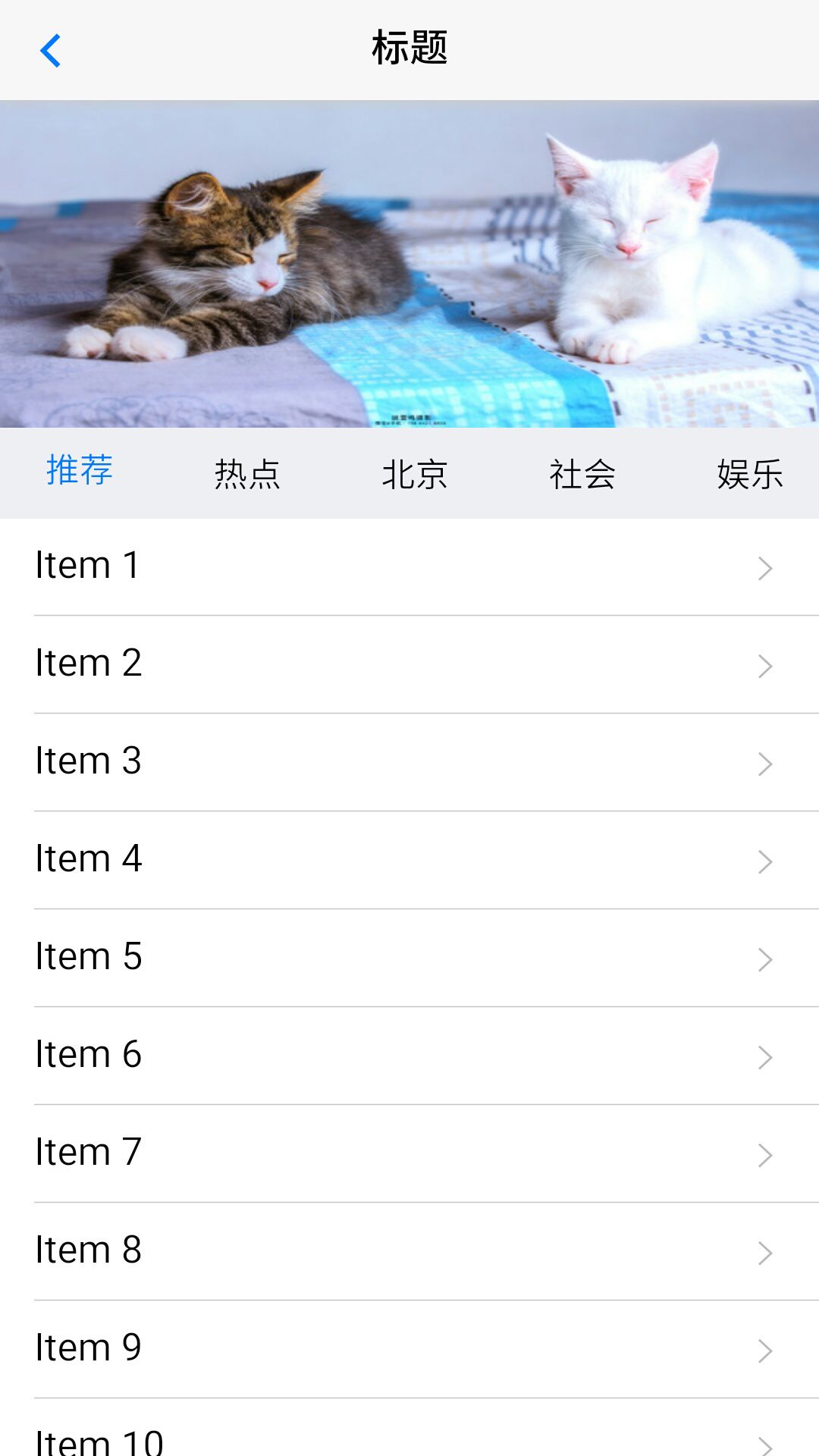
Task: Switch to the 热点 tab
Action: (247, 475)
